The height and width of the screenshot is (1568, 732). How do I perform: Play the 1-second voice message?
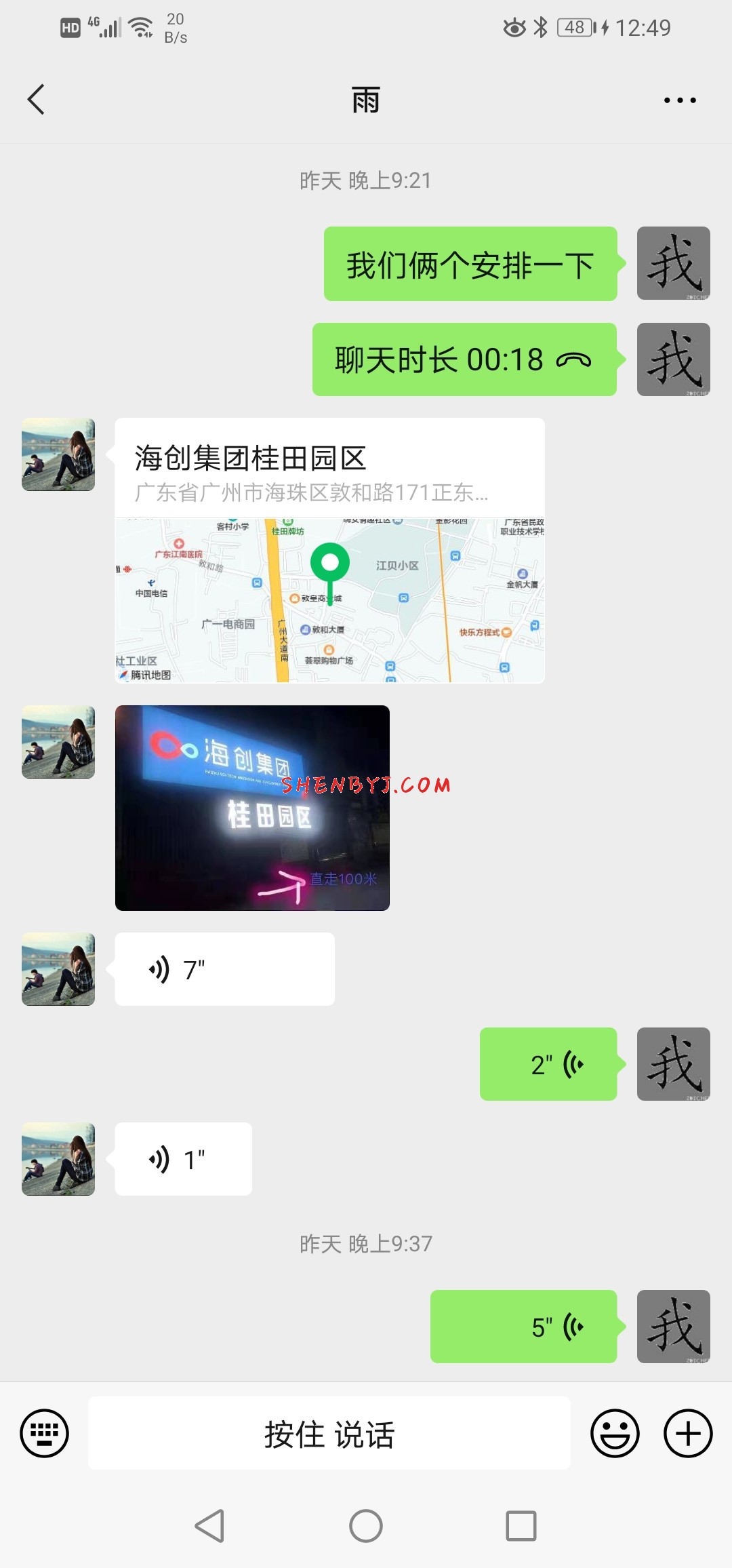pos(183,1159)
